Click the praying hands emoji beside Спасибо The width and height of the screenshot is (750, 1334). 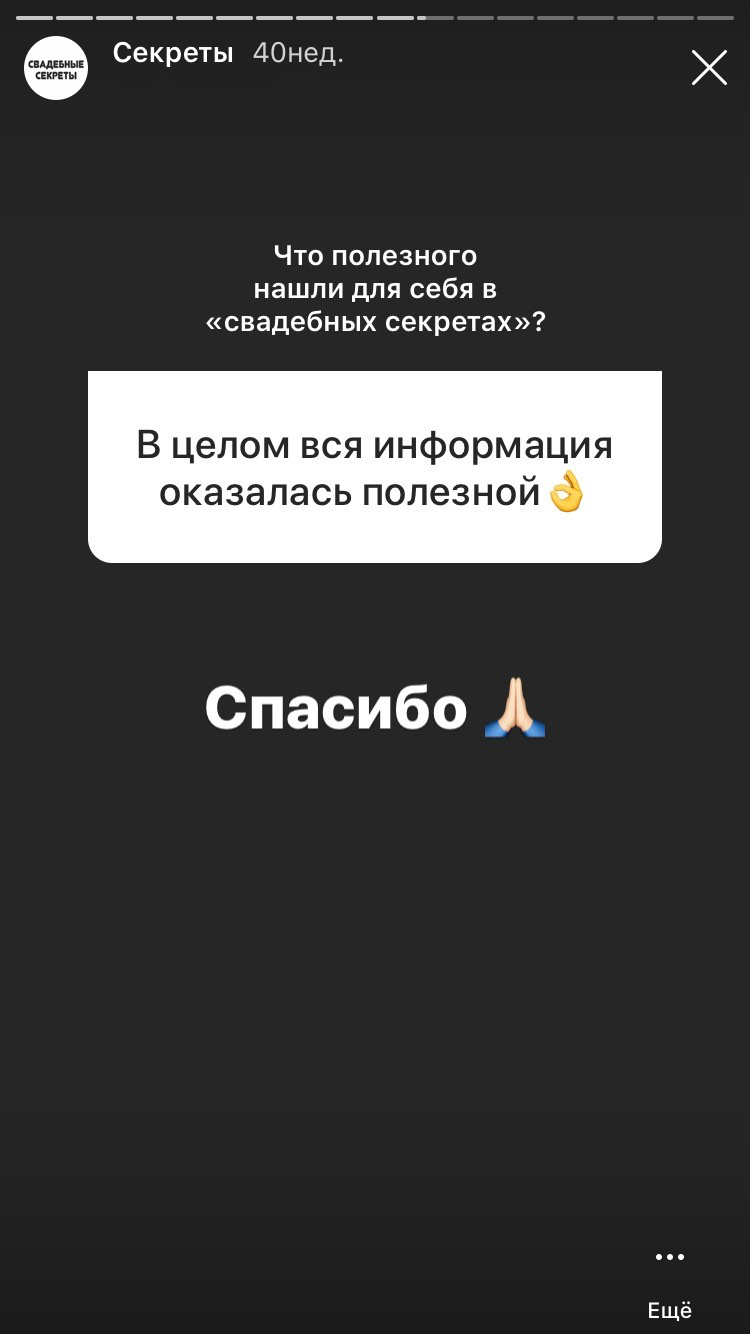click(x=515, y=708)
